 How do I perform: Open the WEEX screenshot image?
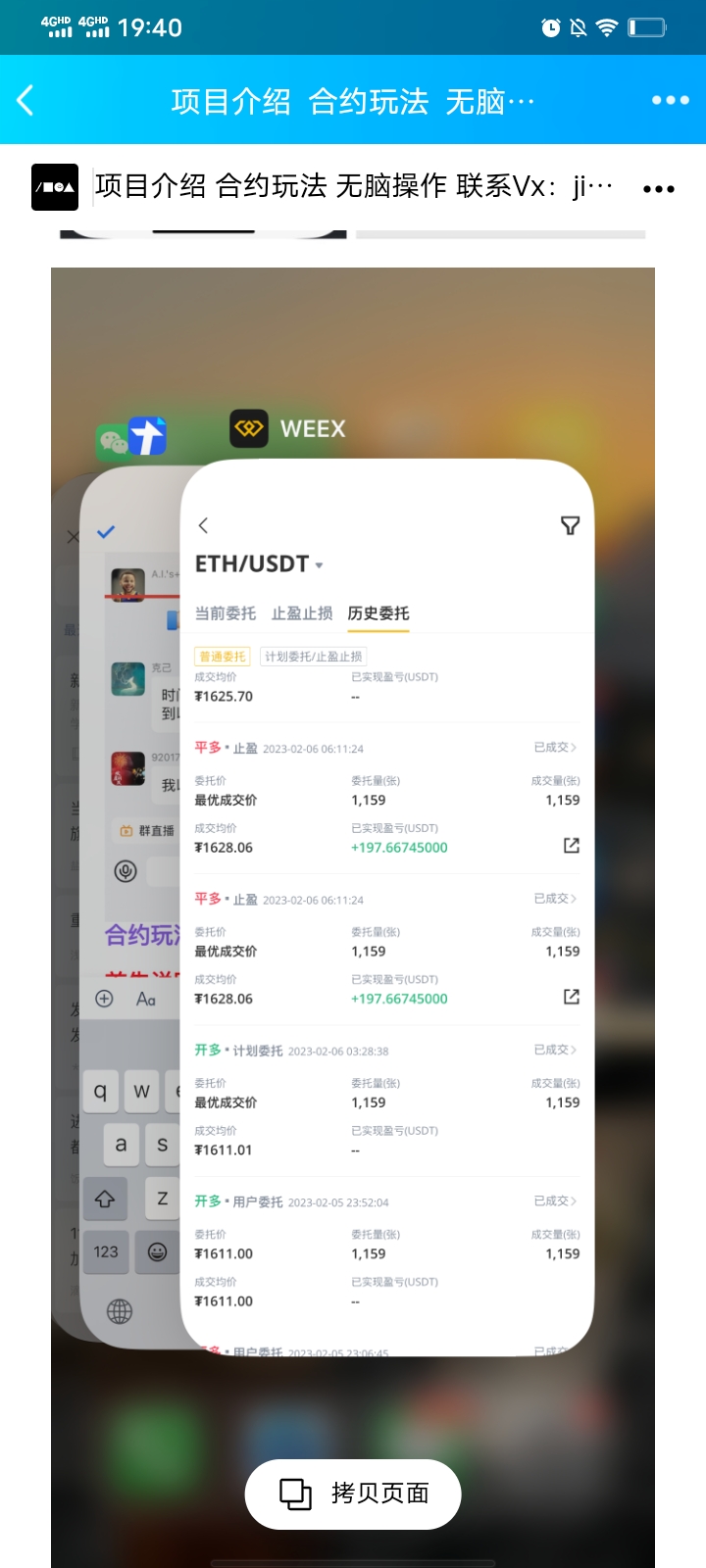353,882
